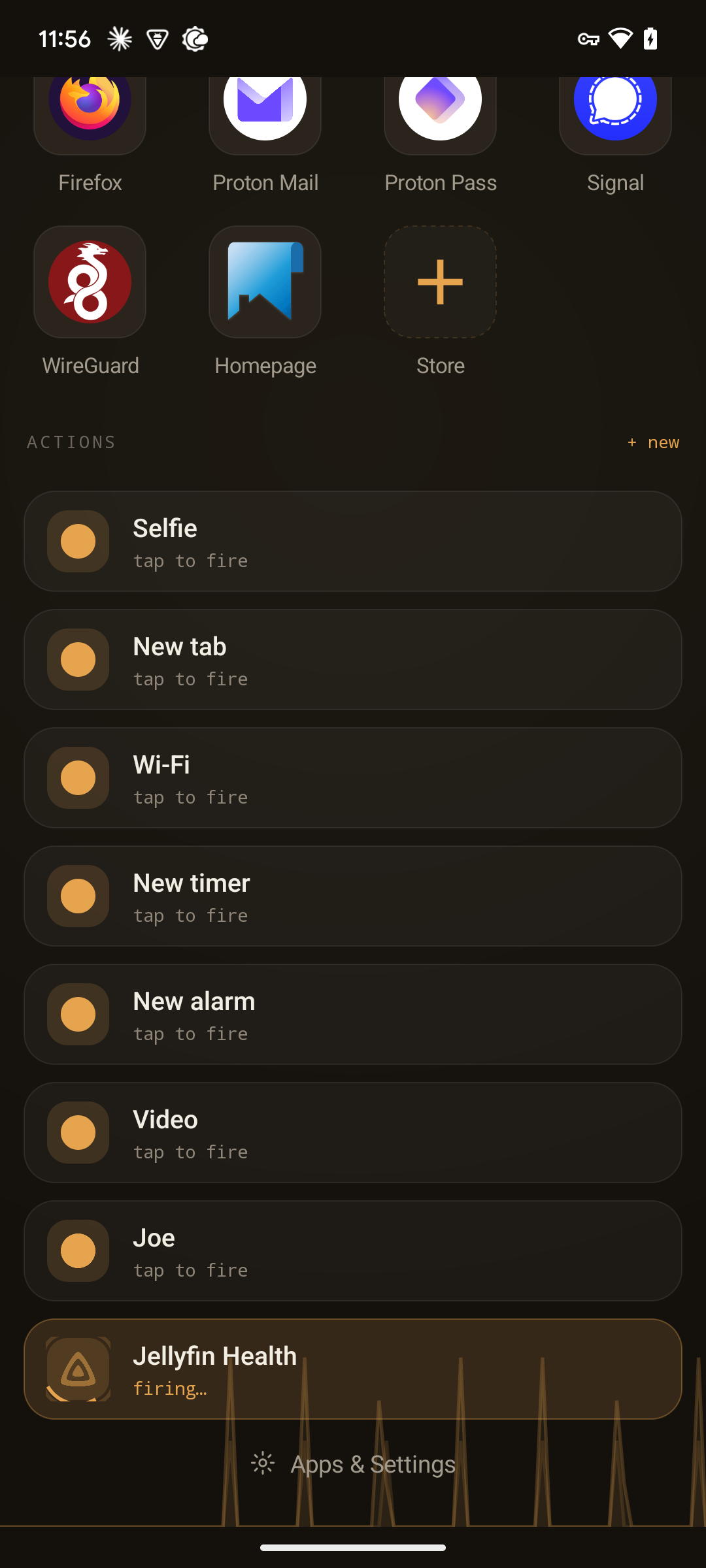Run the New timer action
Screen dimensions: 706x1568
tap(353, 896)
